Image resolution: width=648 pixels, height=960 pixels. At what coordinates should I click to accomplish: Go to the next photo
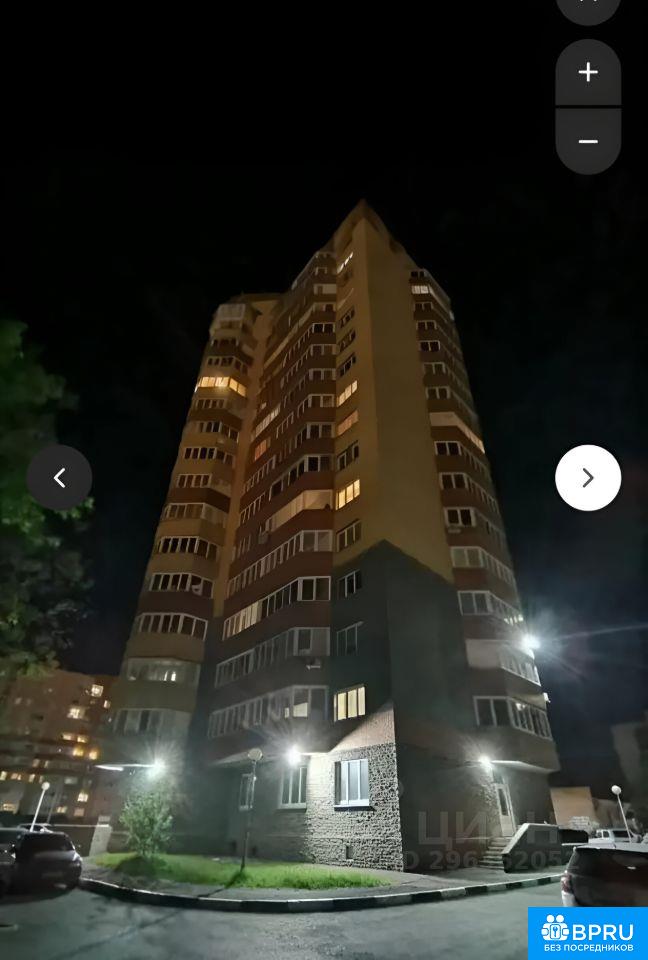pos(588,478)
